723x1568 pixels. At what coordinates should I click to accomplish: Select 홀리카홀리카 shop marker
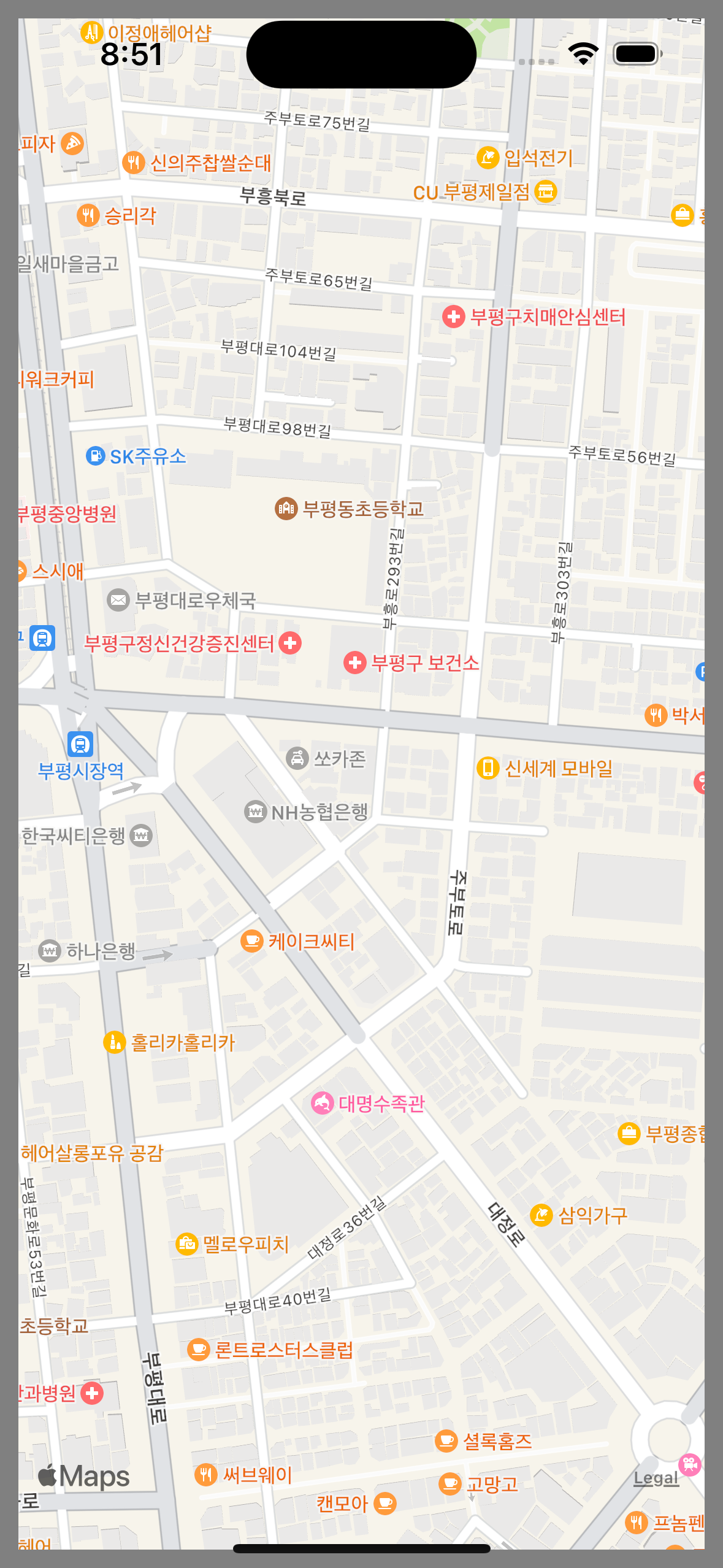tap(115, 1042)
